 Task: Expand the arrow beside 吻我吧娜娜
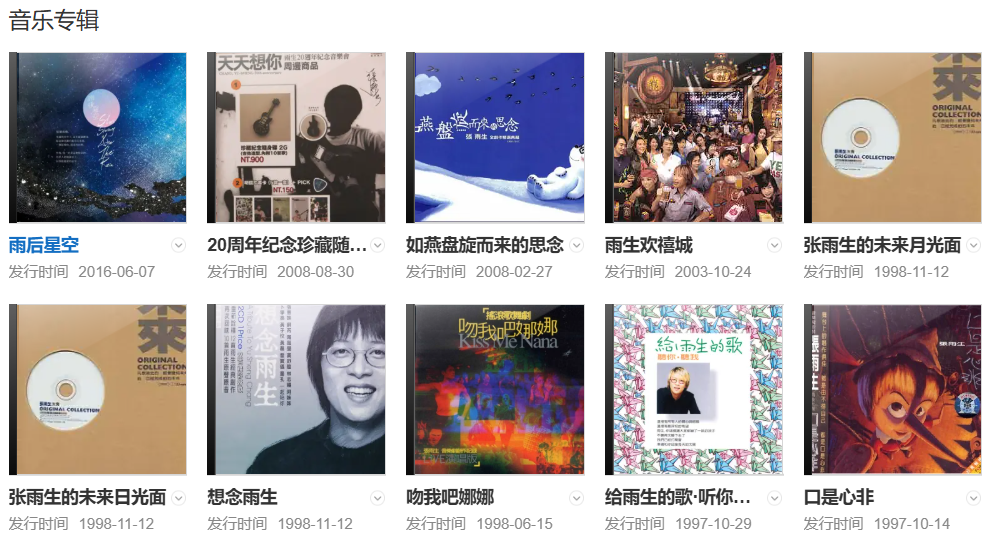pos(577,497)
